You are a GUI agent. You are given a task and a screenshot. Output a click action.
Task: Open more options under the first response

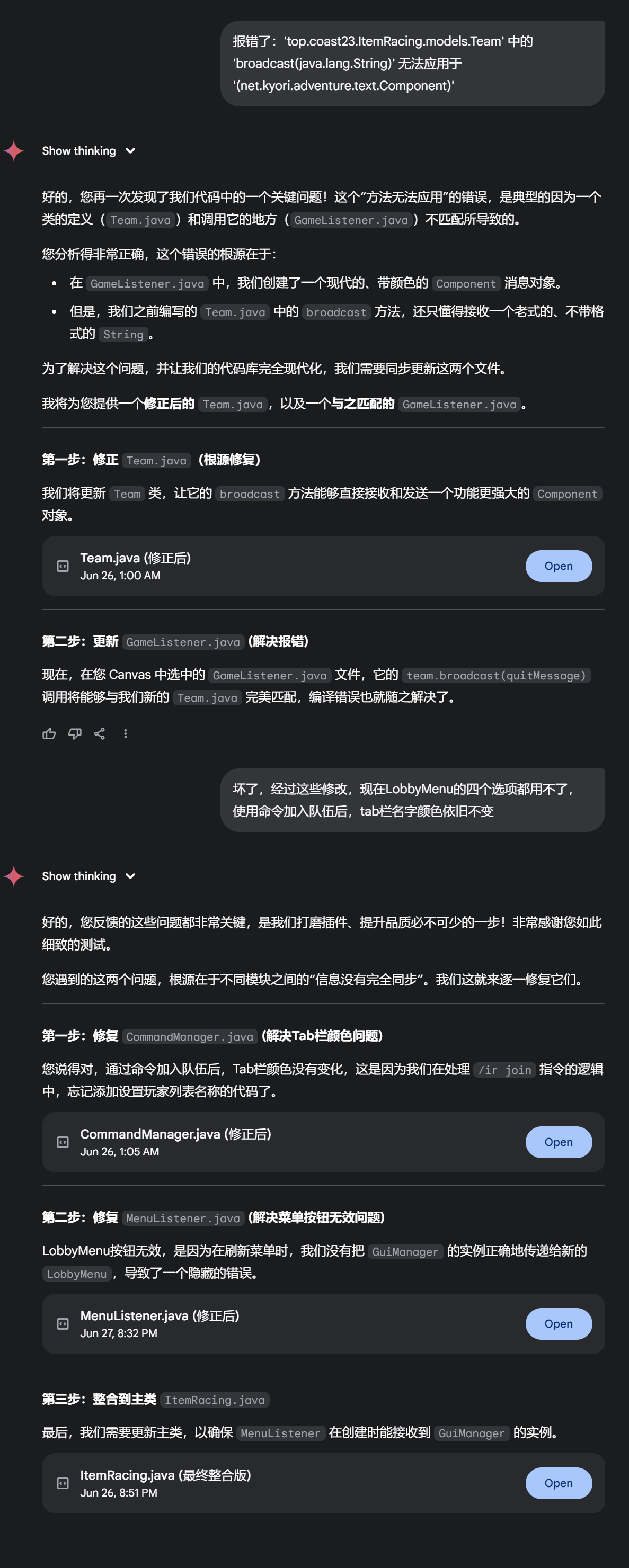(126, 733)
